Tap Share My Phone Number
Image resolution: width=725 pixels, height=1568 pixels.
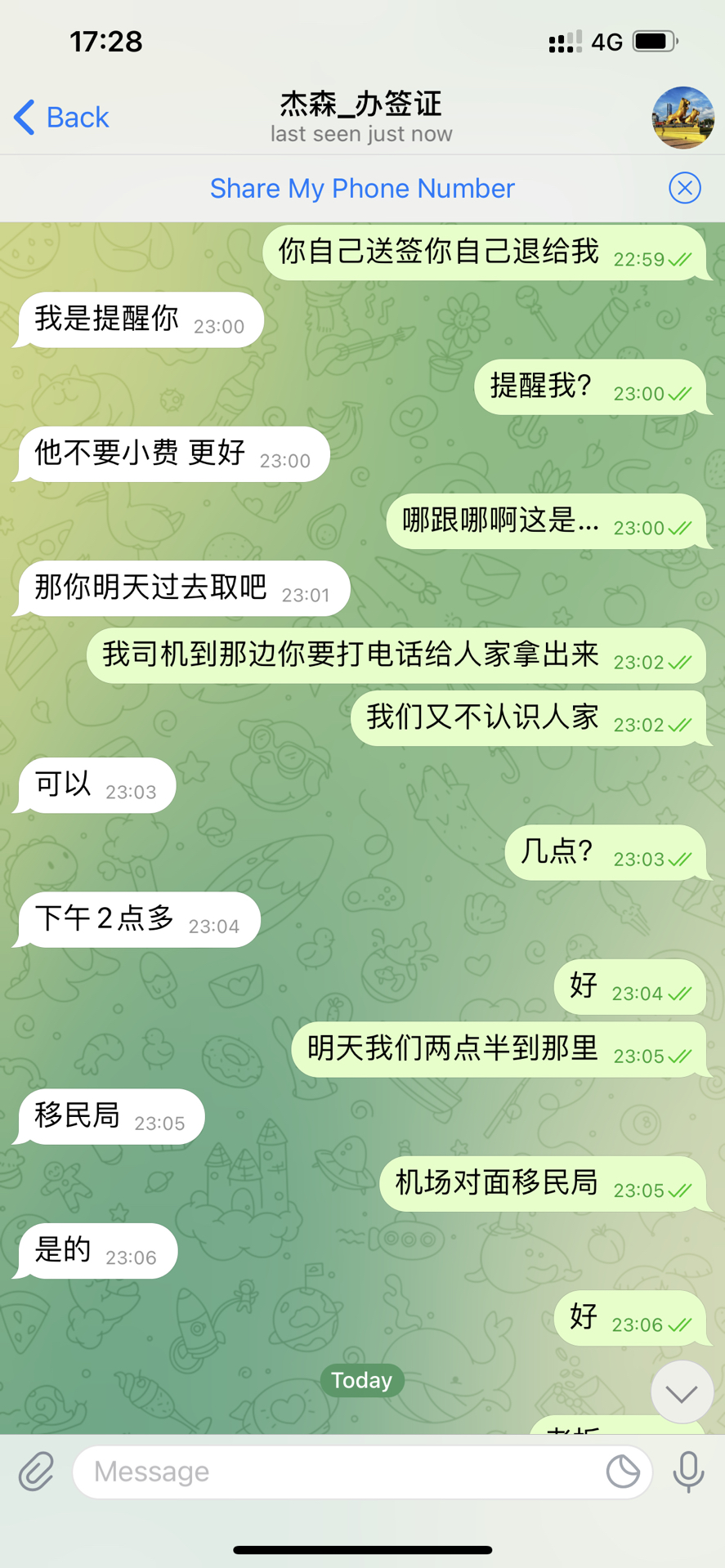362,189
